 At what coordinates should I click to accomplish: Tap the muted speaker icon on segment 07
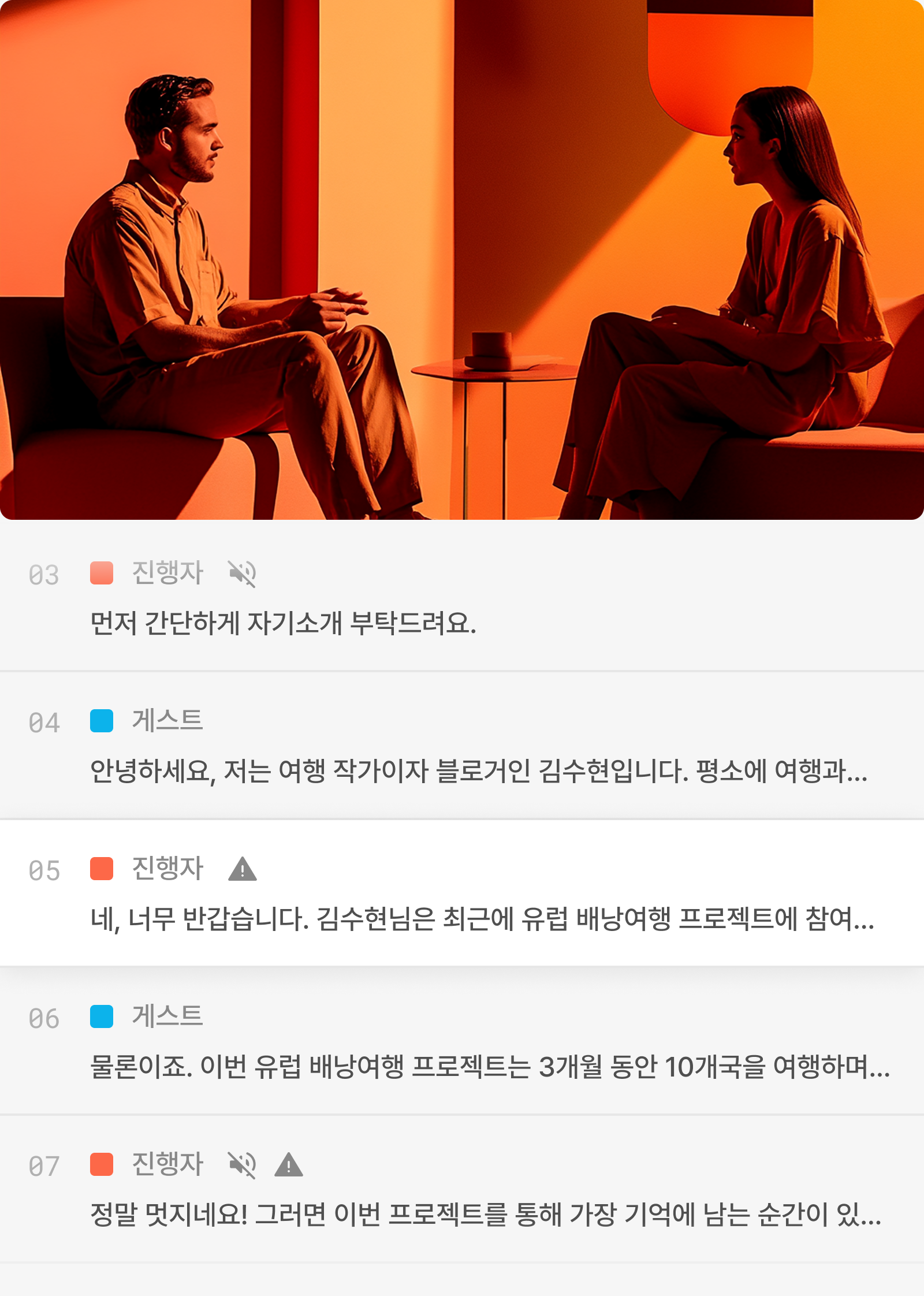[242, 1165]
